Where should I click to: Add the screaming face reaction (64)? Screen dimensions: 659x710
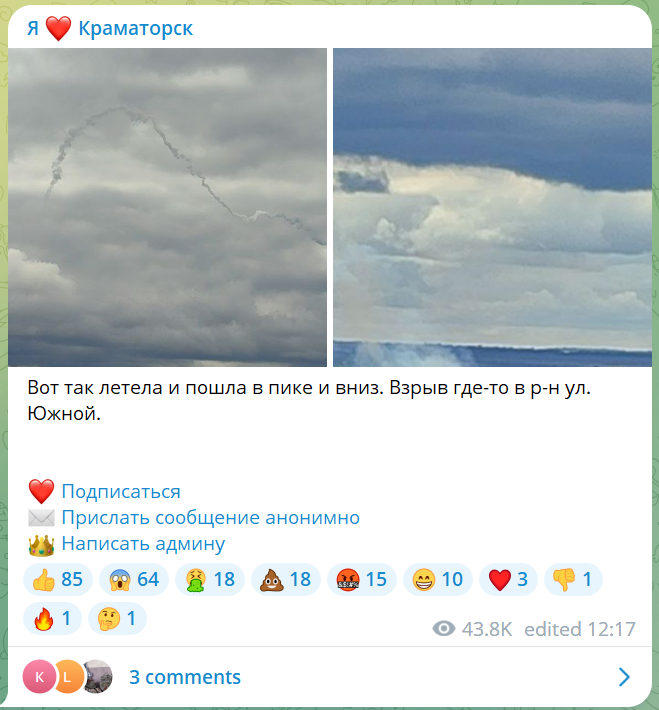135,579
